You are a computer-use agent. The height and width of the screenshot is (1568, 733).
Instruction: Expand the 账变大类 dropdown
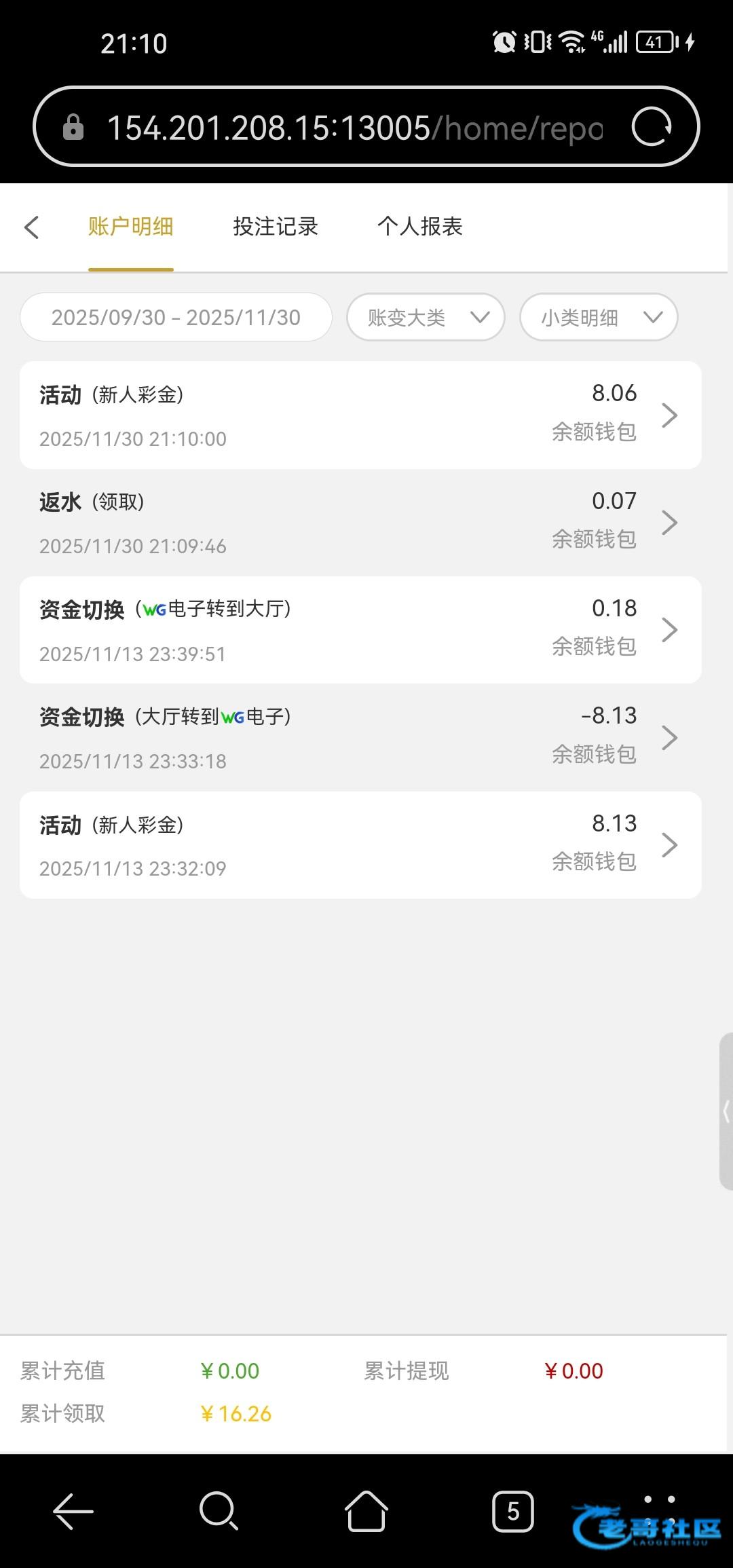[x=426, y=318]
